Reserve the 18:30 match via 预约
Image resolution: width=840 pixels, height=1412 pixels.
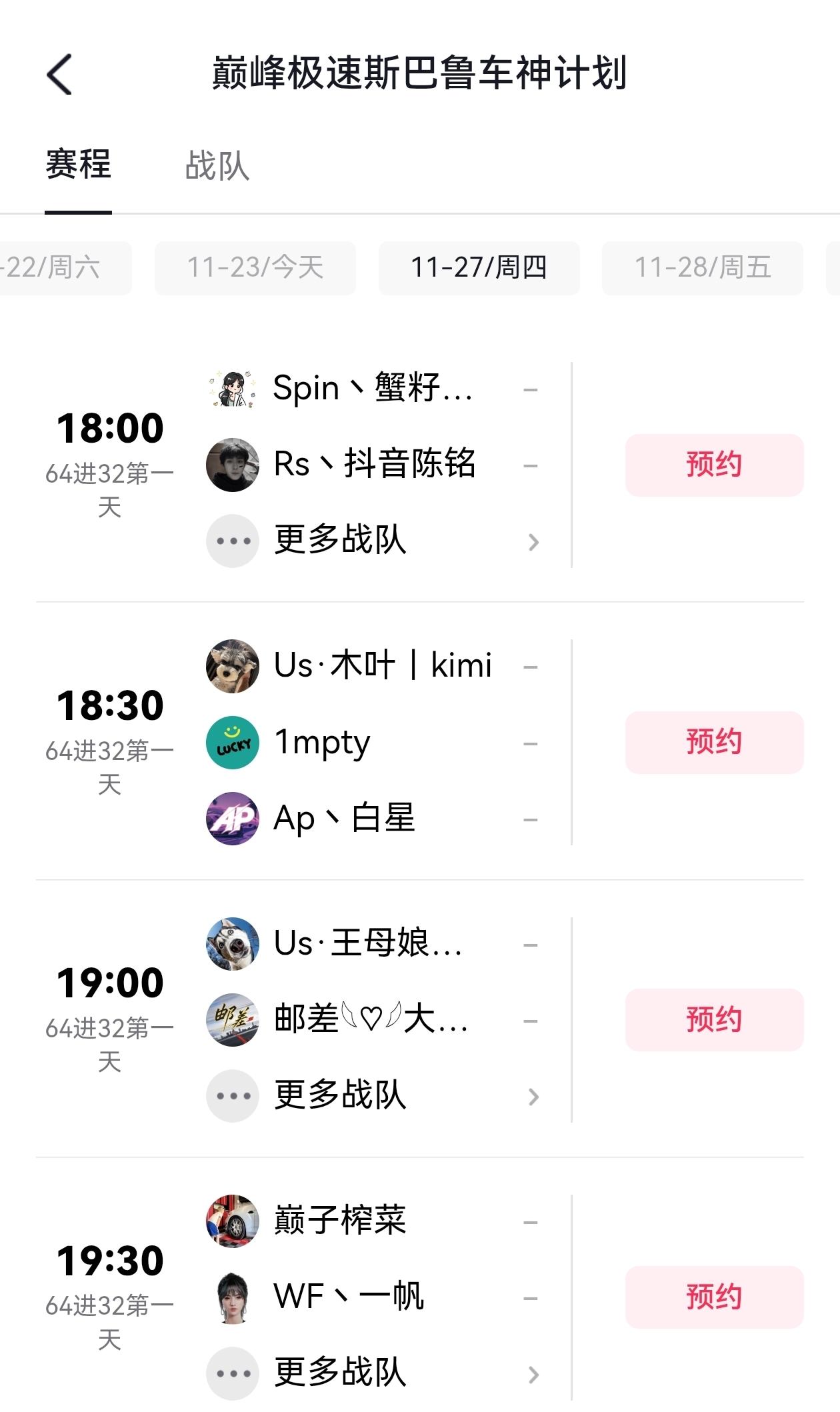[713, 741]
